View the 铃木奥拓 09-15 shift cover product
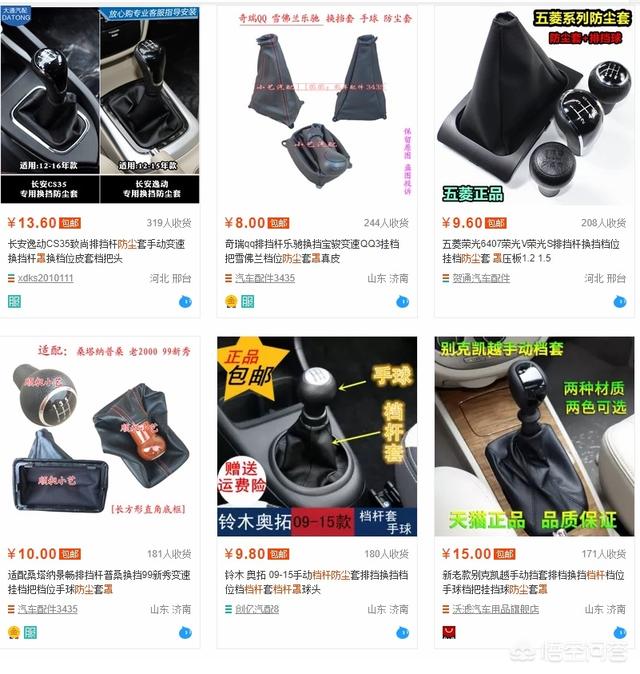This screenshot has width=640, height=674. click(x=315, y=582)
